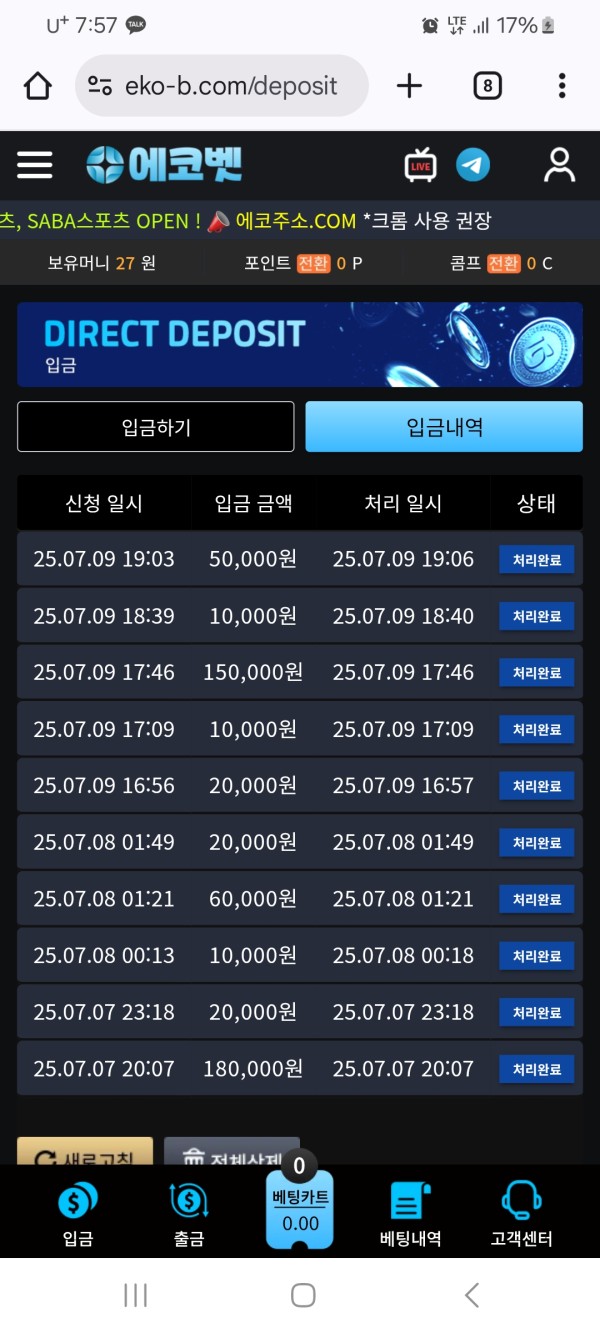Open the browser overflow menu
Image resolution: width=600 pixels, height=1333 pixels.
(562, 86)
